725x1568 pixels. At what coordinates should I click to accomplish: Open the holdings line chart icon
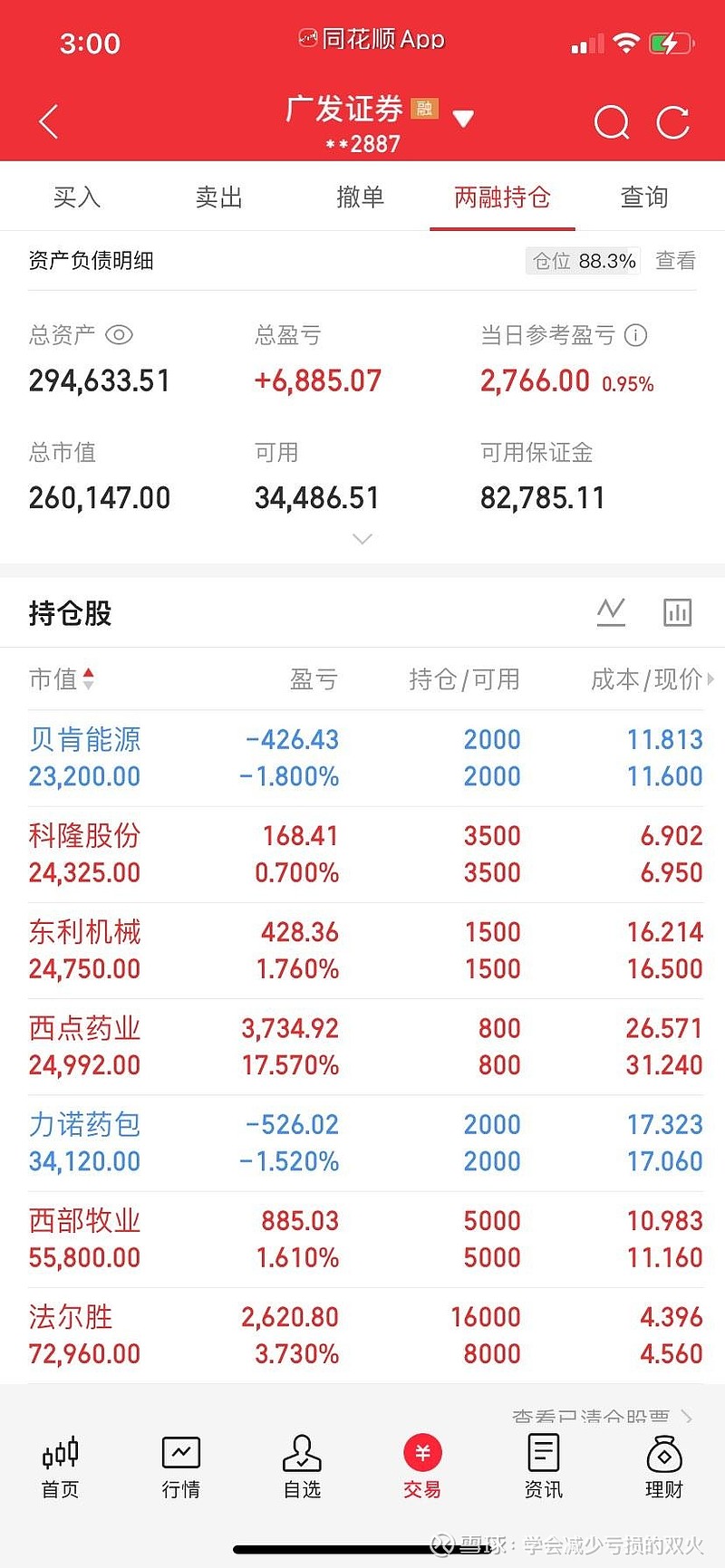point(611,612)
